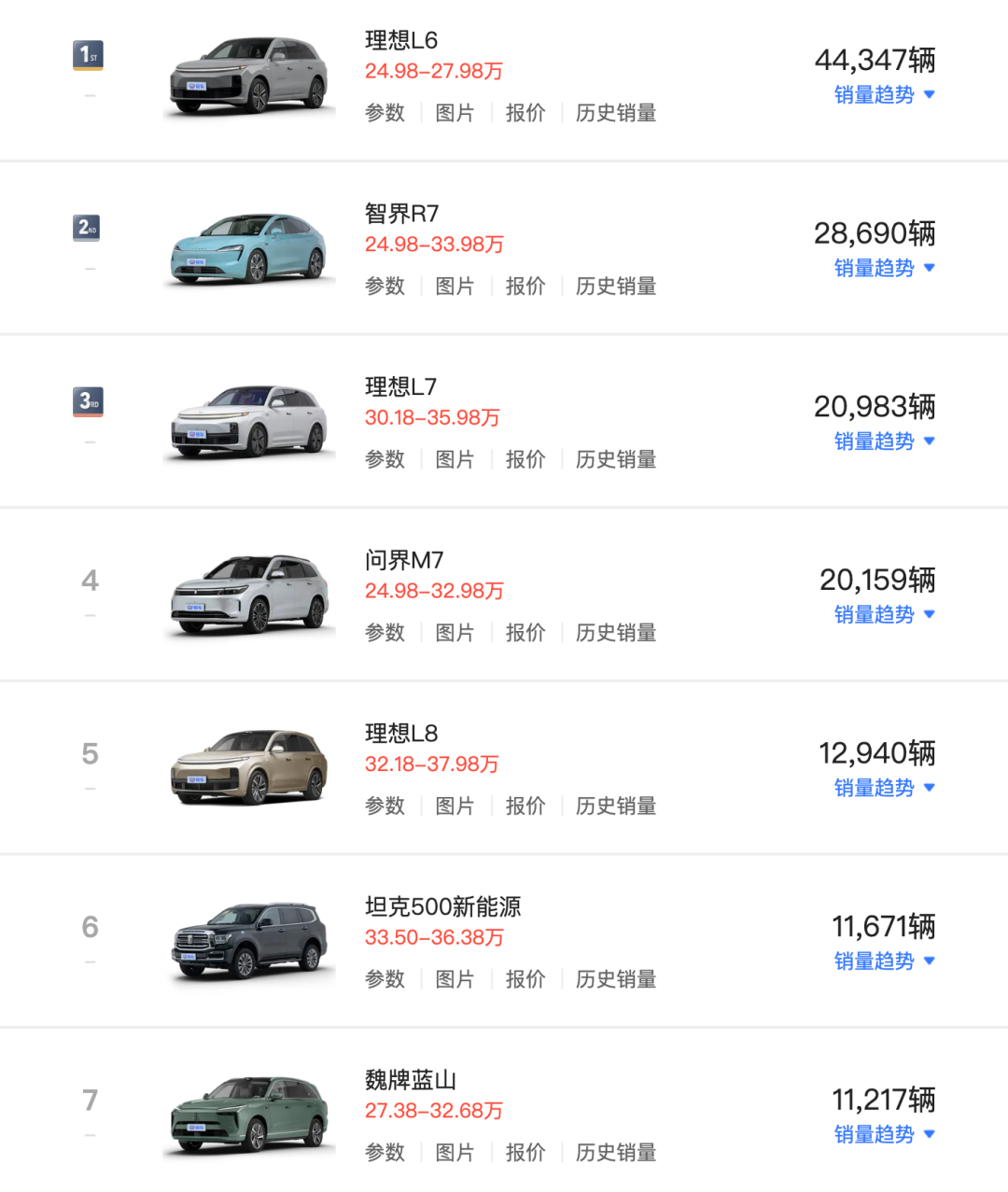Expand 销量趋势 for 坦克500新能源
Viewport: 1008px width, 1192px height.
pyautogui.click(x=883, y=961)
